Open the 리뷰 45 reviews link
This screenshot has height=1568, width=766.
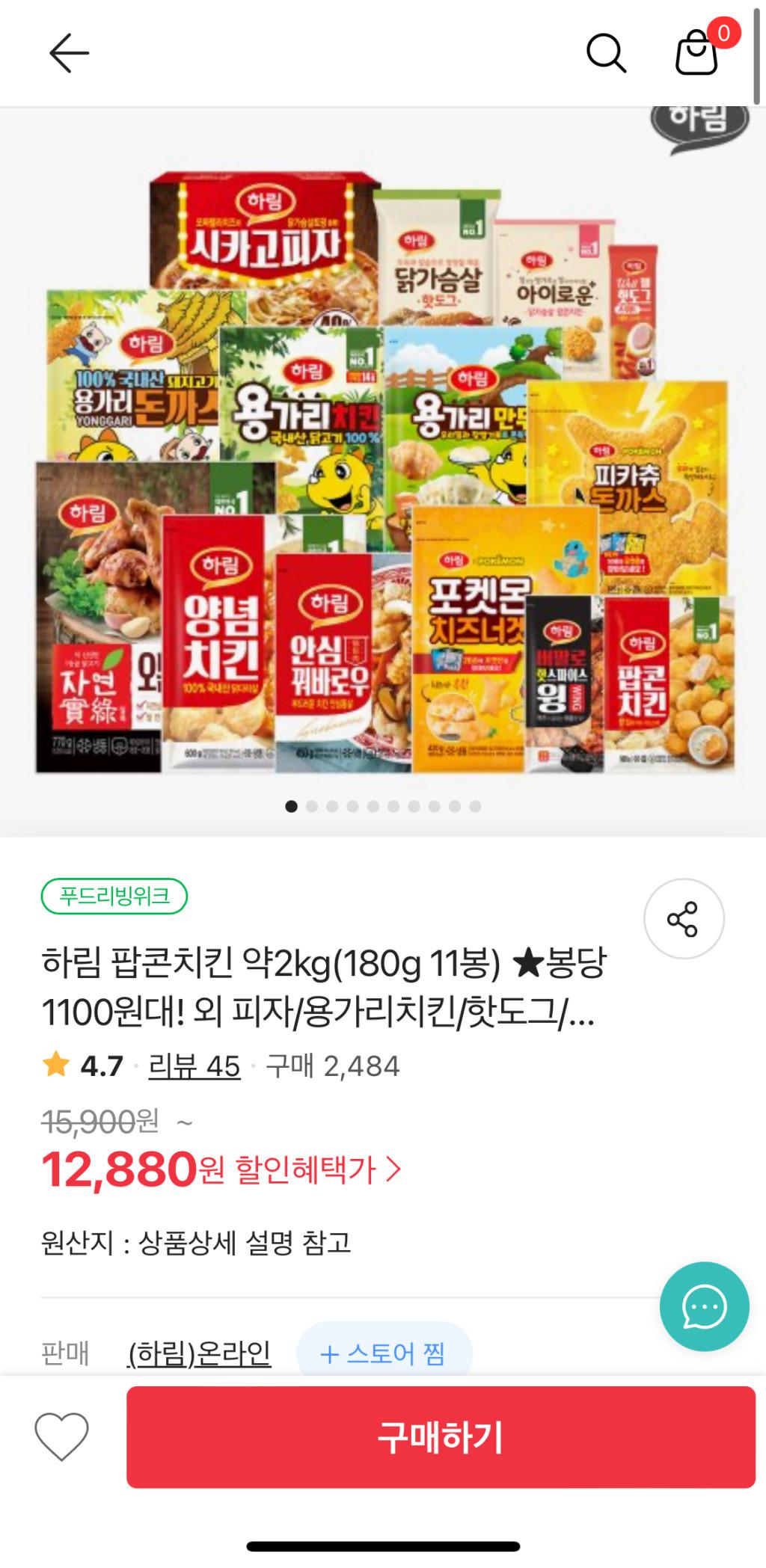click(194, 1066)
